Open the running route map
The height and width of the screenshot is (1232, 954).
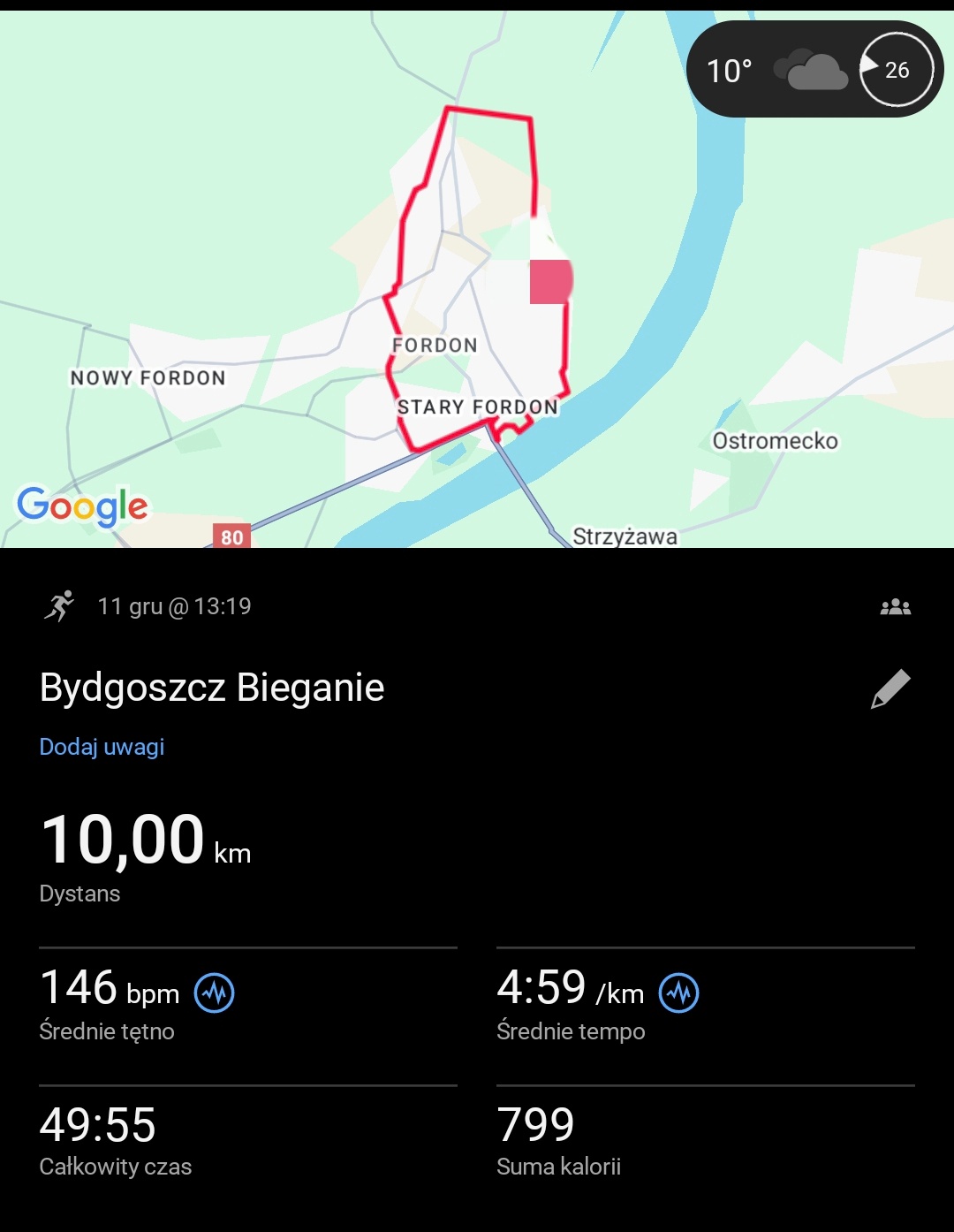tap(477, 283)
